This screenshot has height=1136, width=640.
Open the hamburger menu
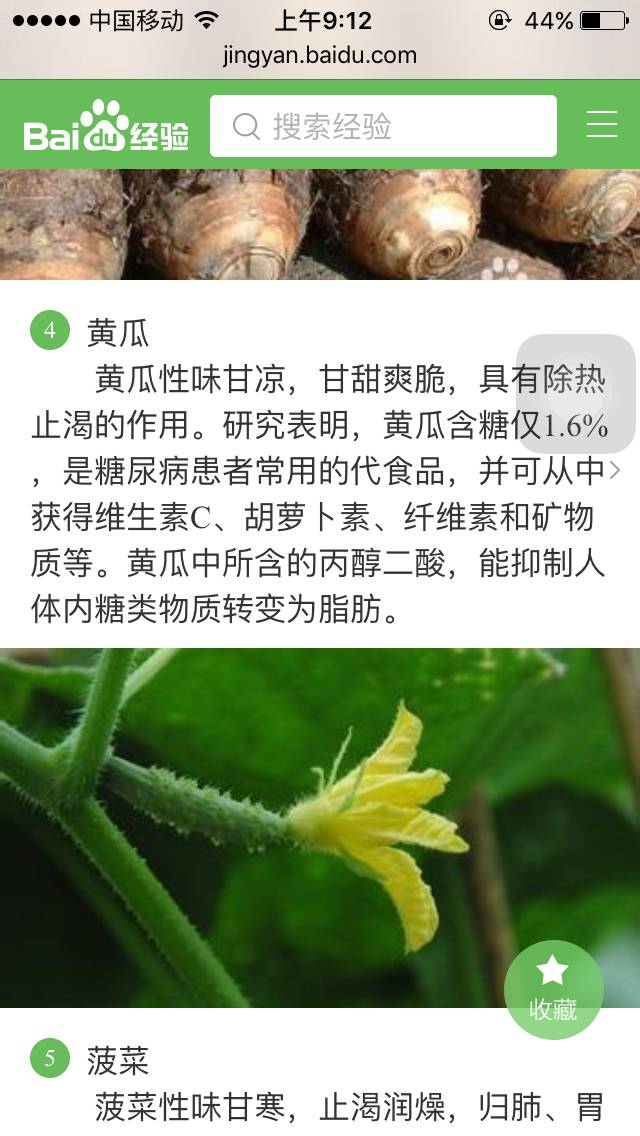601,124
